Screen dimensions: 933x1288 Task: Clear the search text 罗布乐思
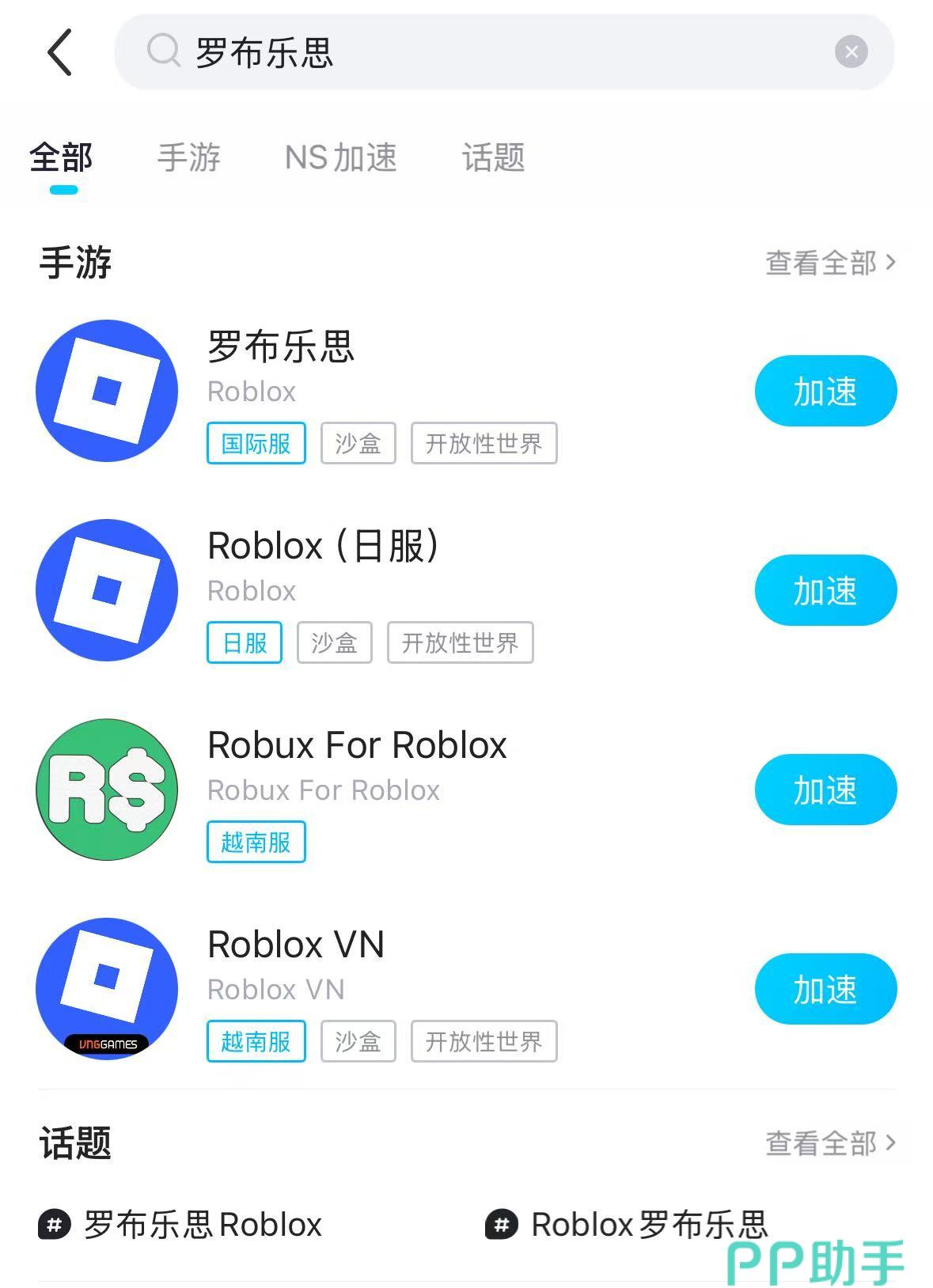[851, 52]
